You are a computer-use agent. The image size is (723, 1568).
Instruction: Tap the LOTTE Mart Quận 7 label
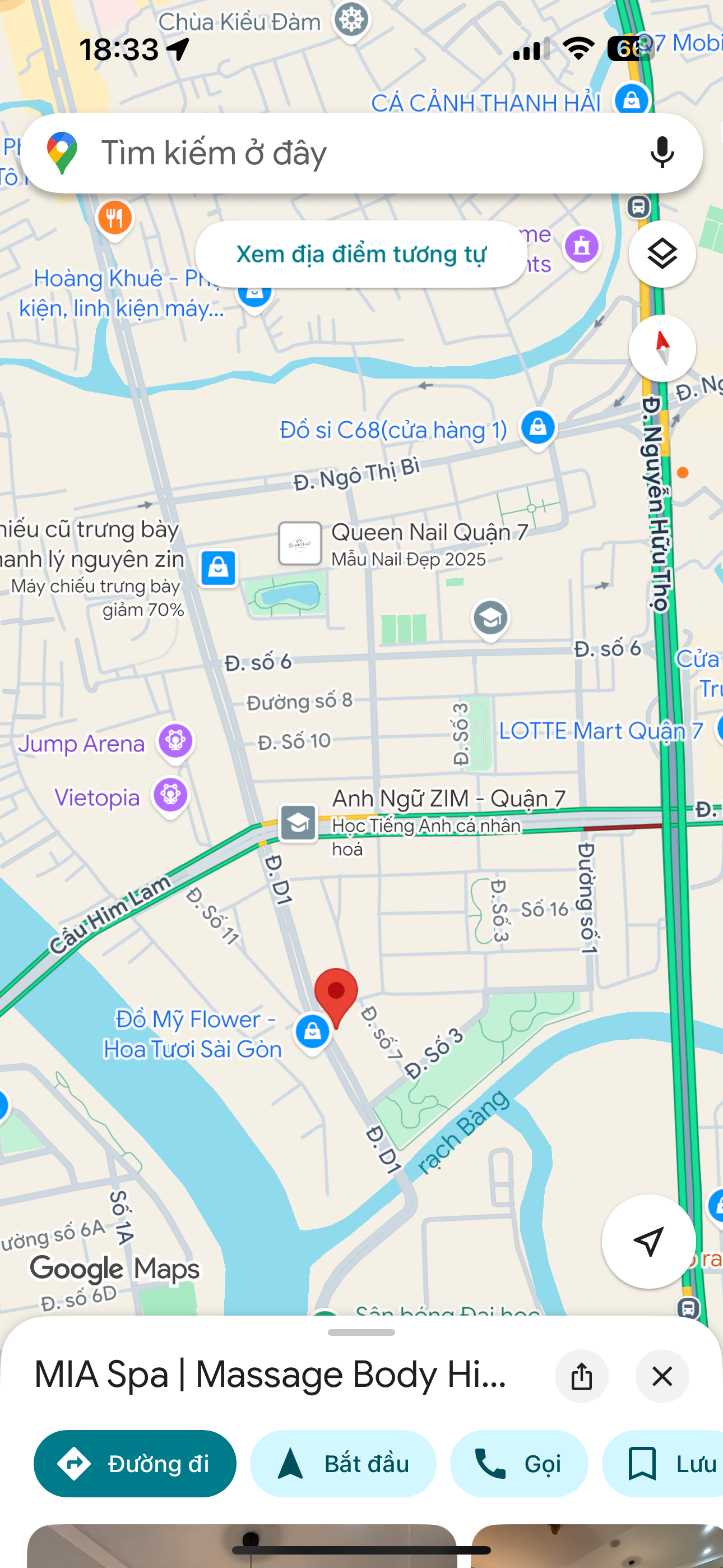click(601, 730)
